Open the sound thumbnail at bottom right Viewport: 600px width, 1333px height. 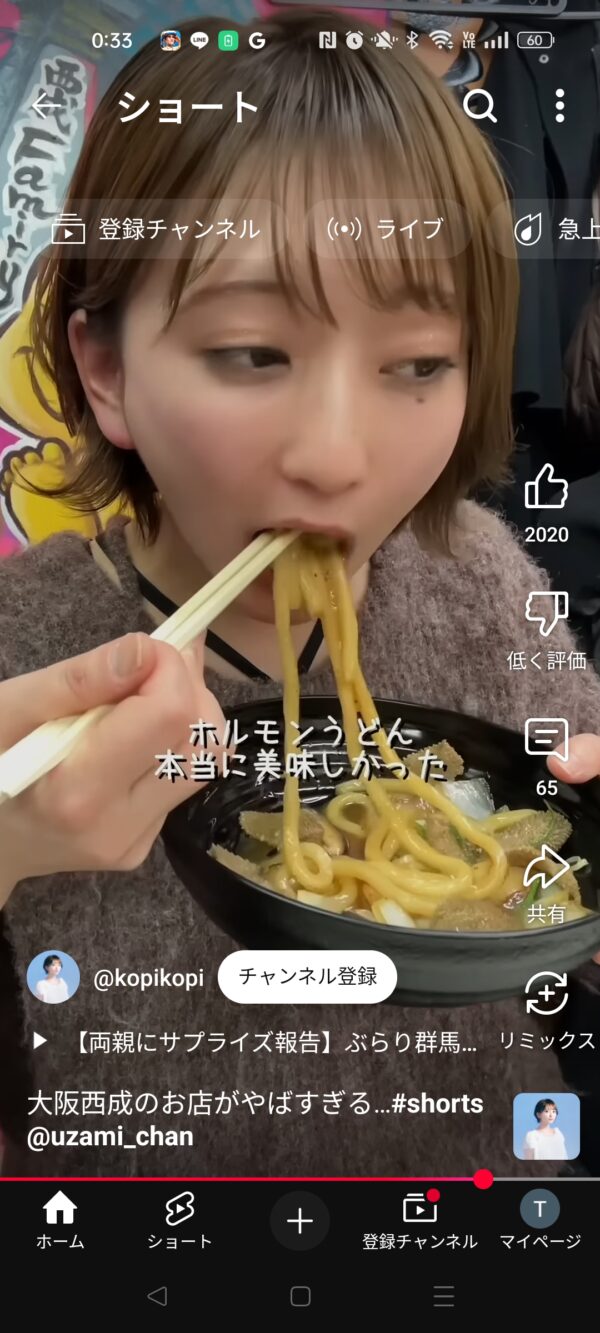click(546, 1126)
